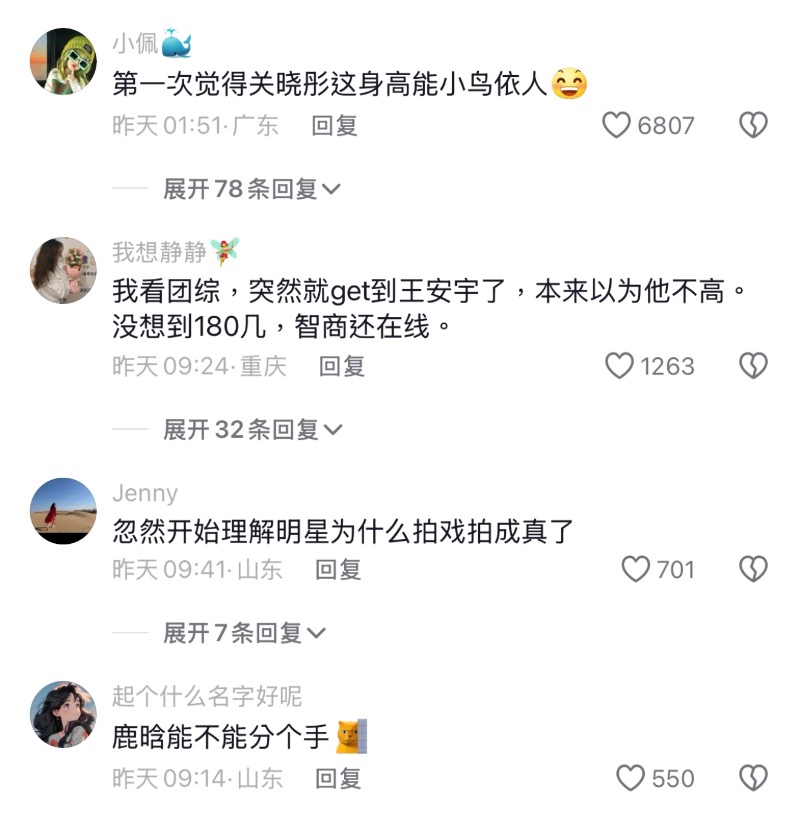This screenshot has width=800, height=830.
Task: Reply to 我想静静's comment
Action: pyautogui.click(x=342, y=367)
